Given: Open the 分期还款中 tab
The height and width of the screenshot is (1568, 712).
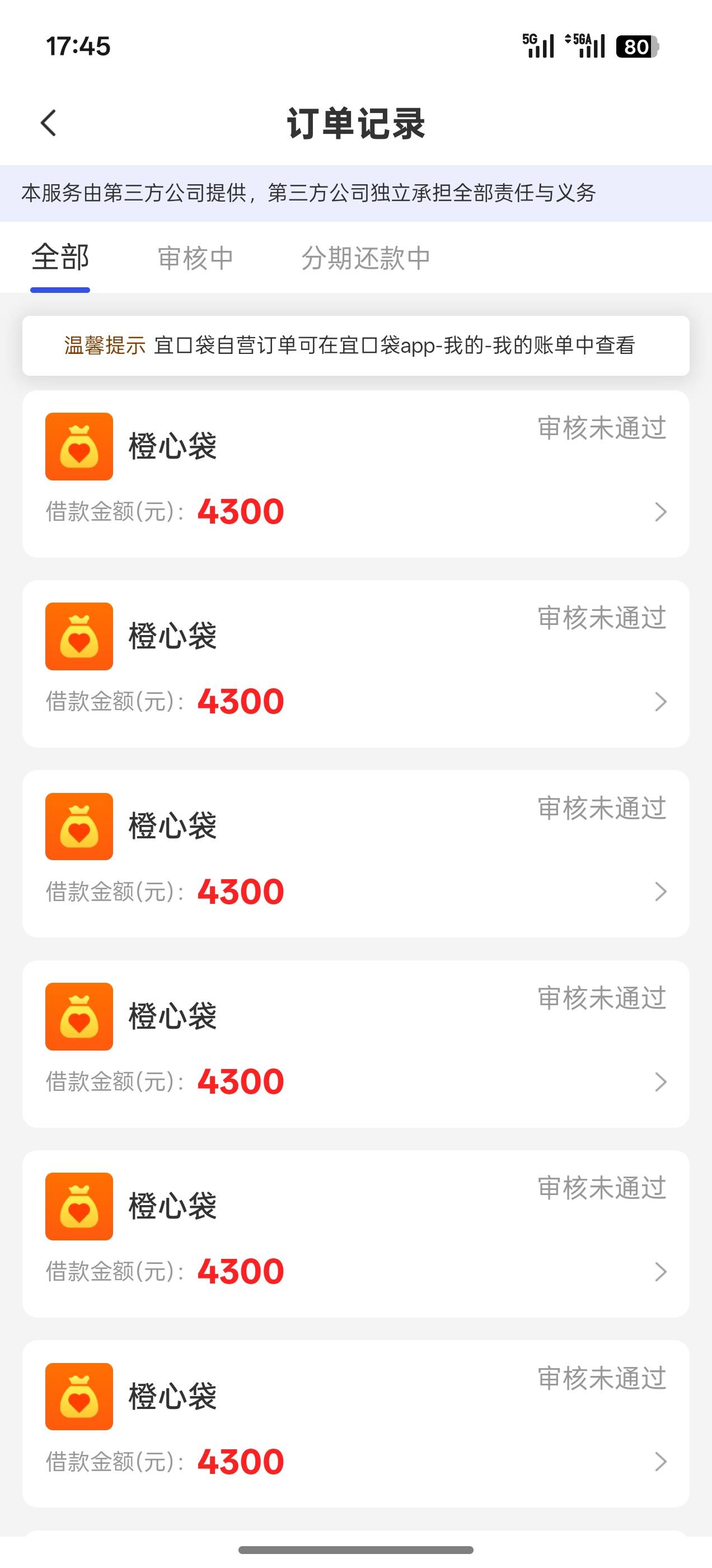Looking at the screenshot, I should [366, 258].
